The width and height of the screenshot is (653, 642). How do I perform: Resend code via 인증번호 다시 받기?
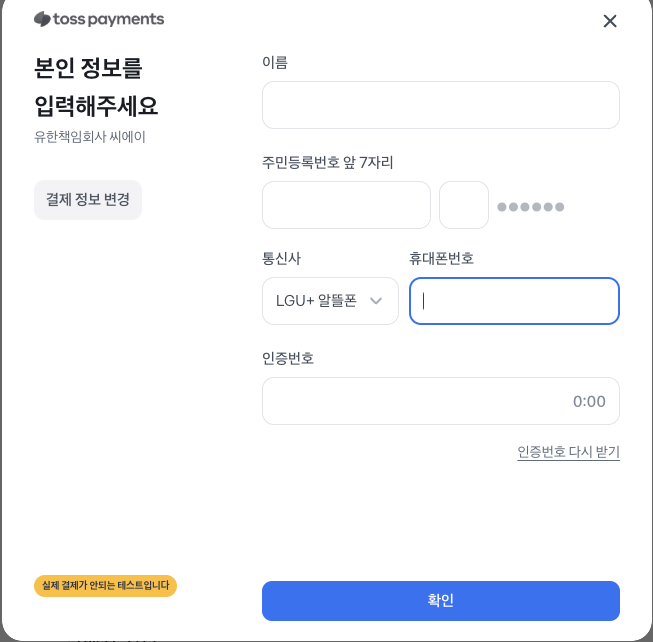(x=568, y=452)
